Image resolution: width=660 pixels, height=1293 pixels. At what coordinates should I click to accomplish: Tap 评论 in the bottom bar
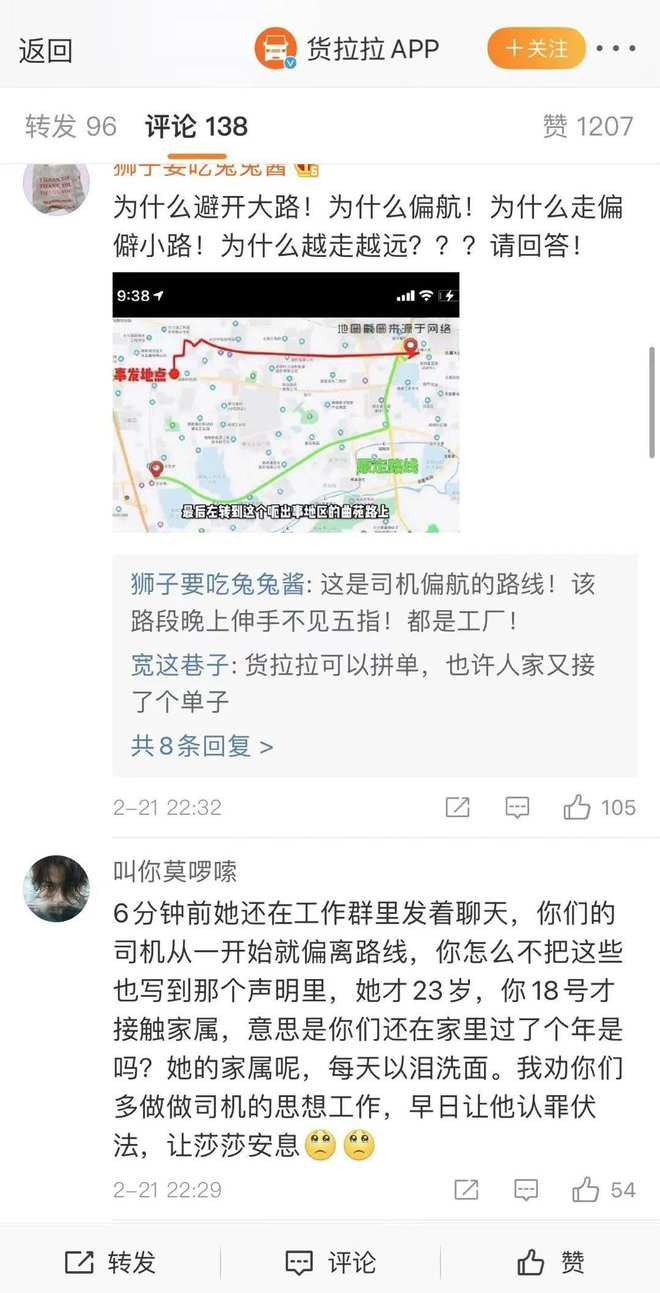[330, 1263]
